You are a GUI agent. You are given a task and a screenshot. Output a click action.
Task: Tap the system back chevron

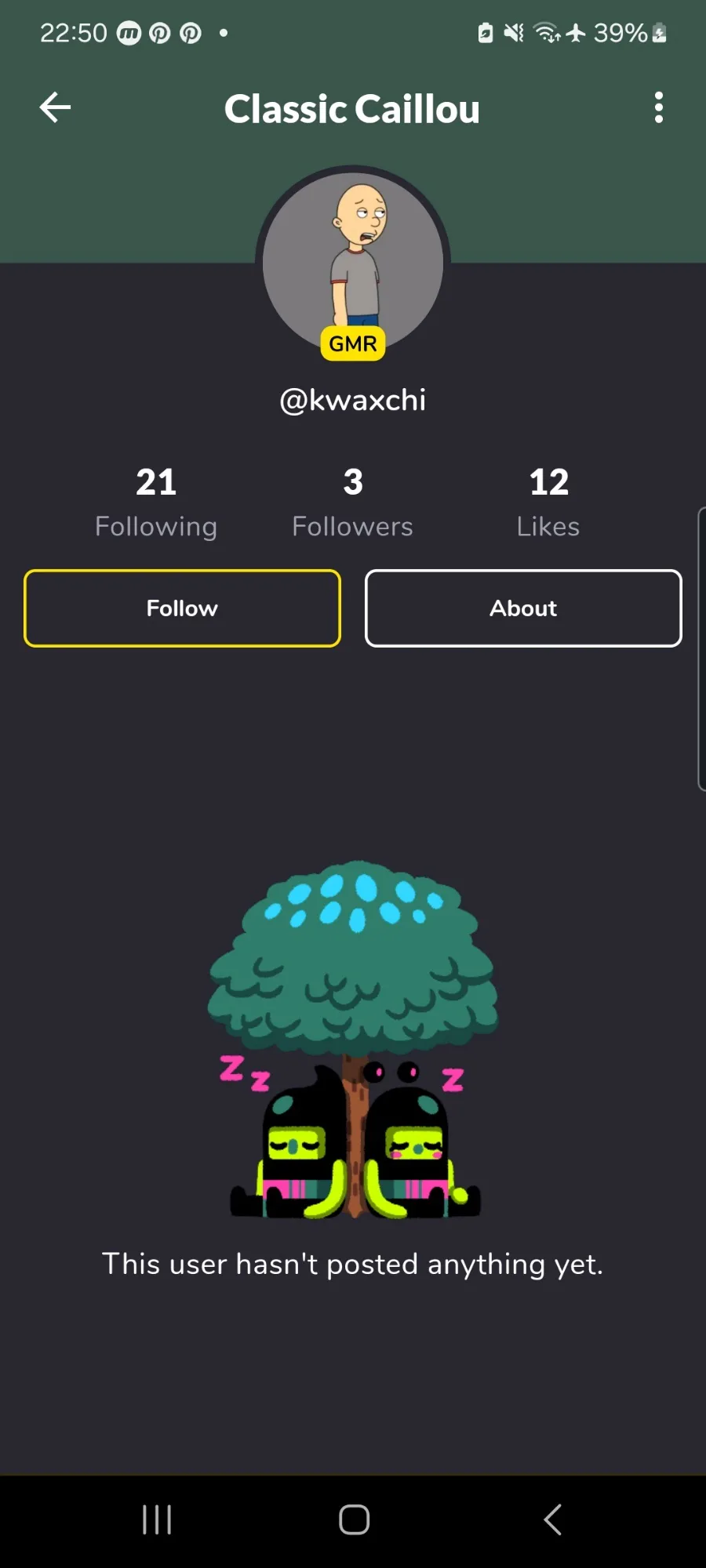[x=552, y=1519]
